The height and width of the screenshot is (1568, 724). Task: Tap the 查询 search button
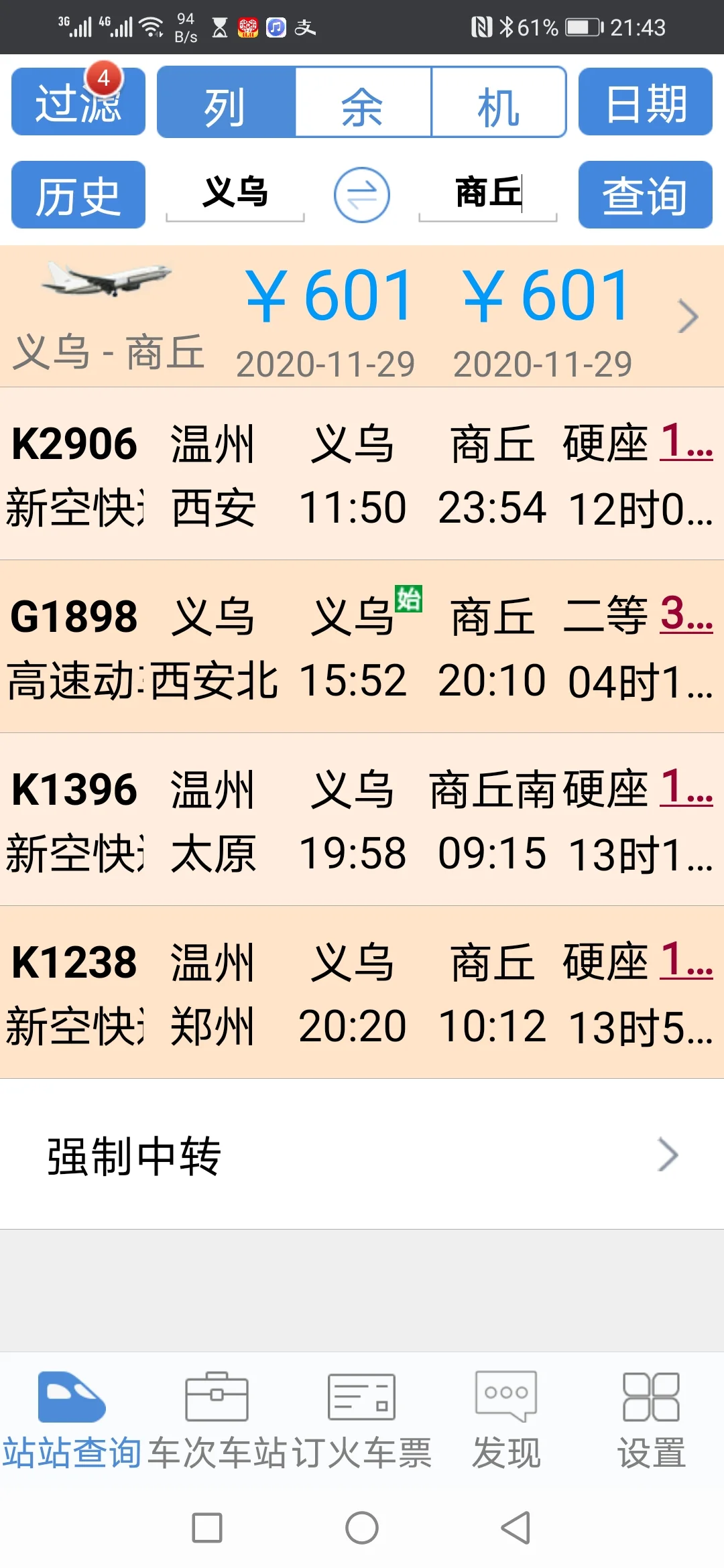pos(645,194)
